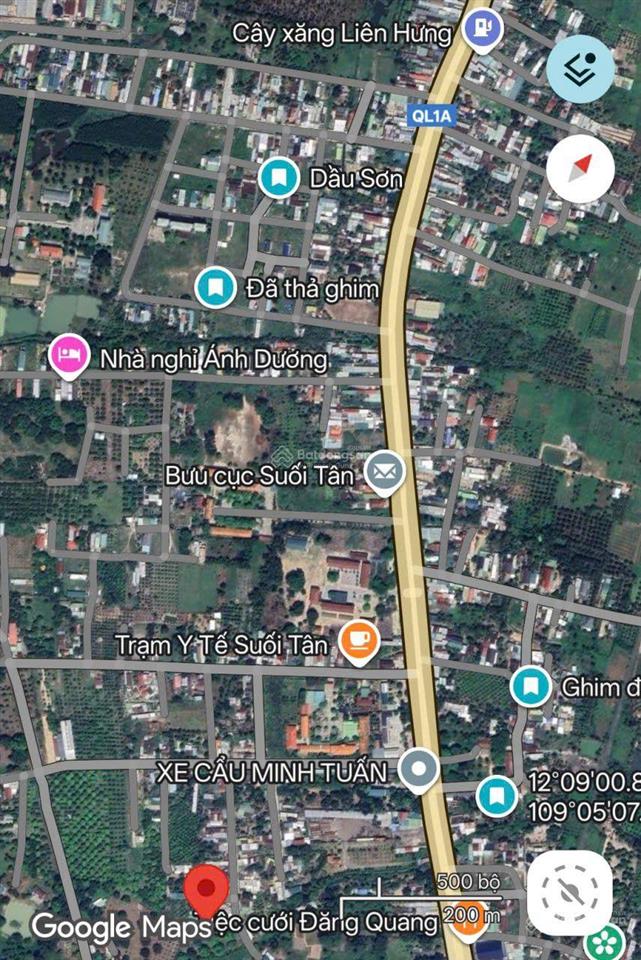View Nhà nghỉ Ánh Dương lodging details
This screenshot has height=960, width=641.
pyautogui.click(x=68, y=356)
